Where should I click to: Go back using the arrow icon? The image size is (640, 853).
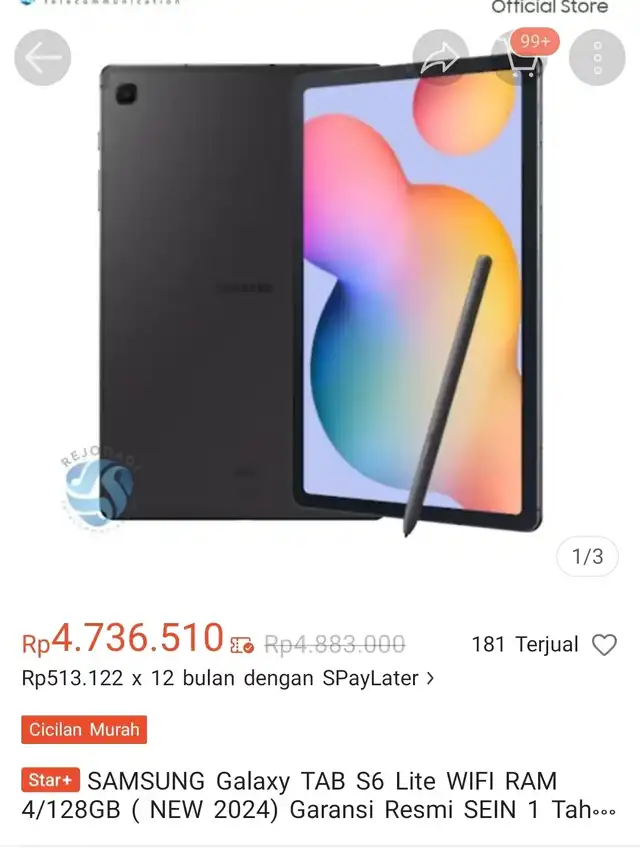tap(43, 58)
